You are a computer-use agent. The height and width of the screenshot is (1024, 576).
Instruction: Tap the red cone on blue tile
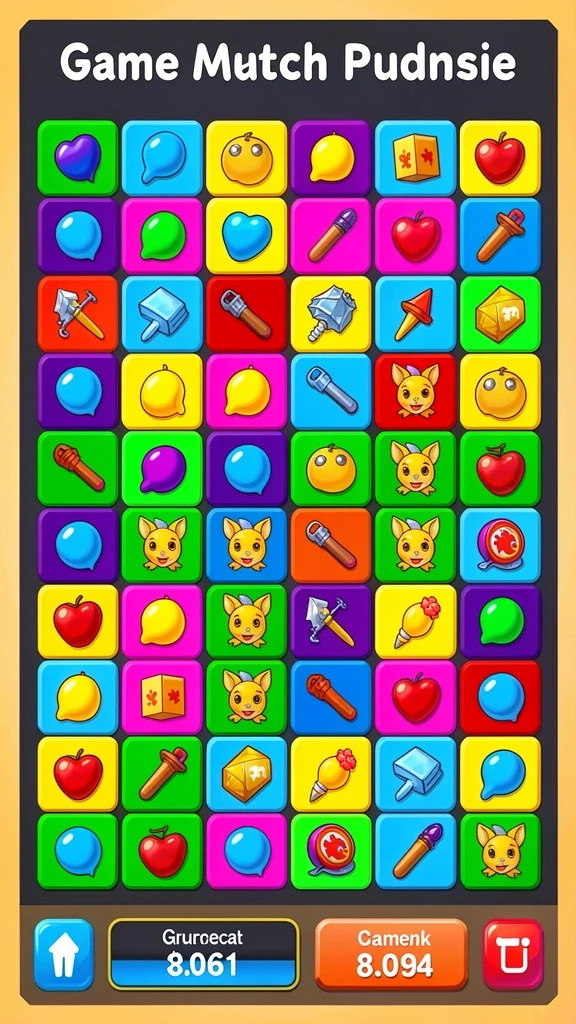point(415,313)
